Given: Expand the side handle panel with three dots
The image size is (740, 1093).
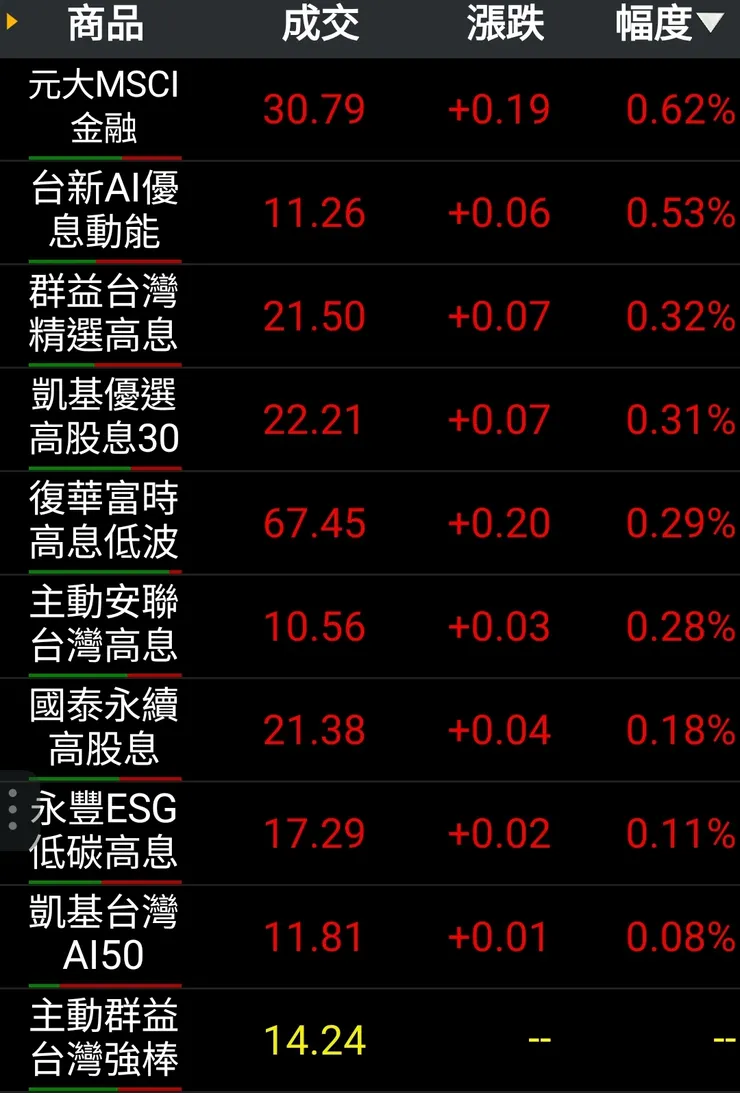Looking at the screenshot, I should point(11,811).
